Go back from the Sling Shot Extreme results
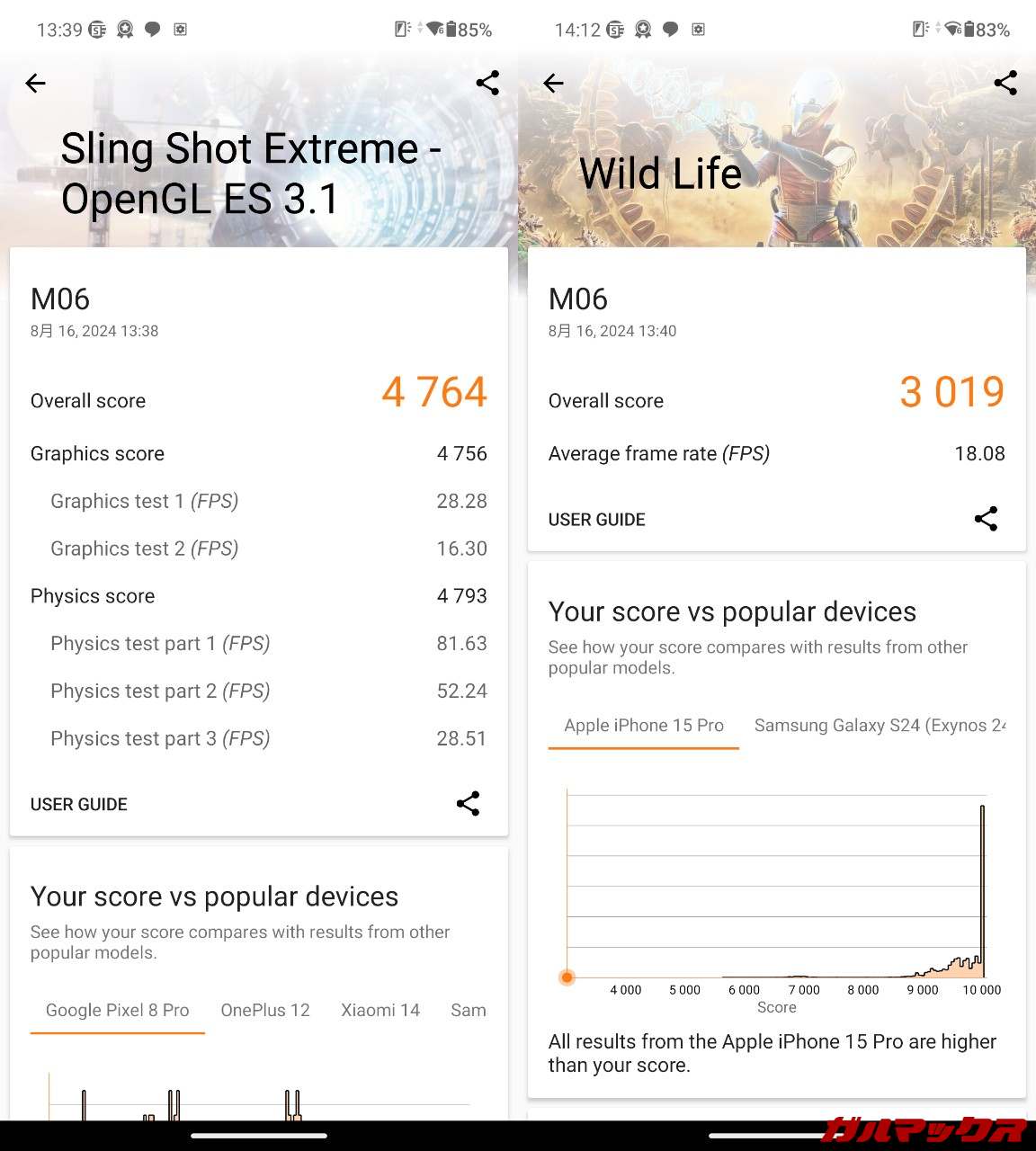 coord(36,84)
